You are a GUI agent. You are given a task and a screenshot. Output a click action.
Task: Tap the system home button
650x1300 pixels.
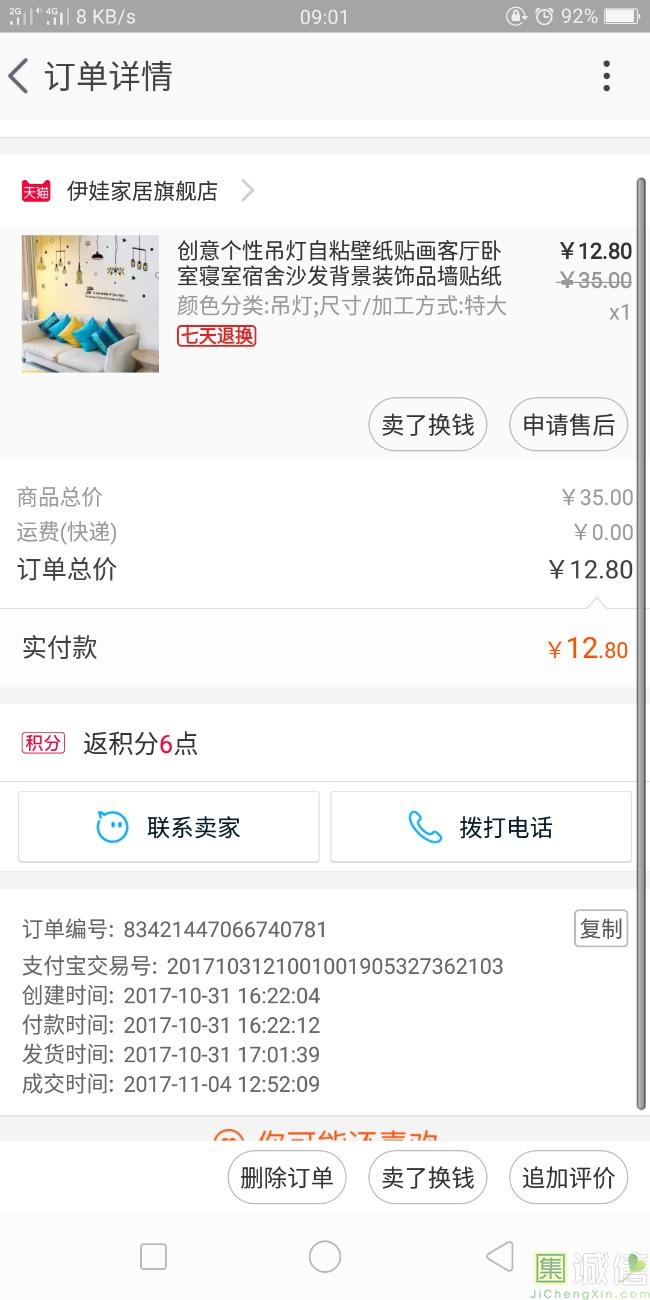click(x=325, y=1256)
